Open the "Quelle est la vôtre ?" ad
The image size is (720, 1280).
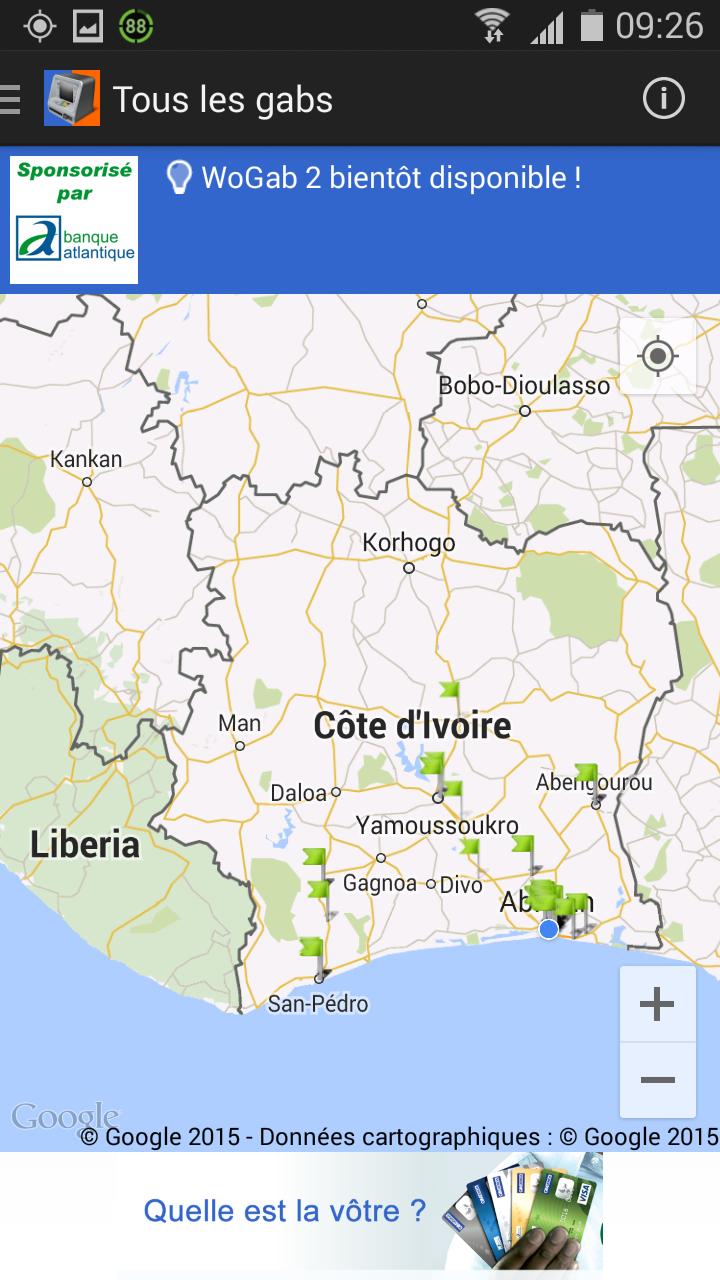[360, 1212]
